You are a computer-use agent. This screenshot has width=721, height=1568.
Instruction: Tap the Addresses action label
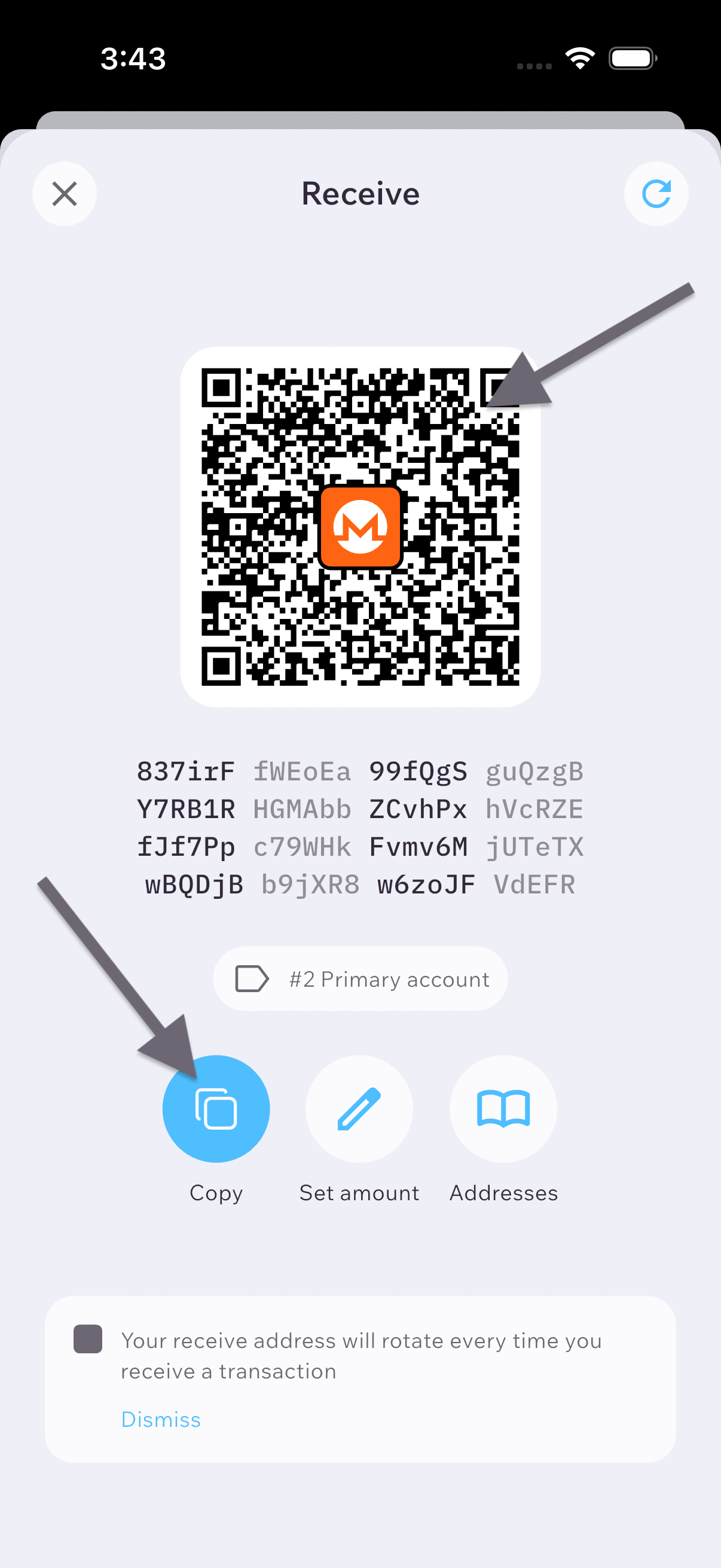click(x=503, y=1192)
